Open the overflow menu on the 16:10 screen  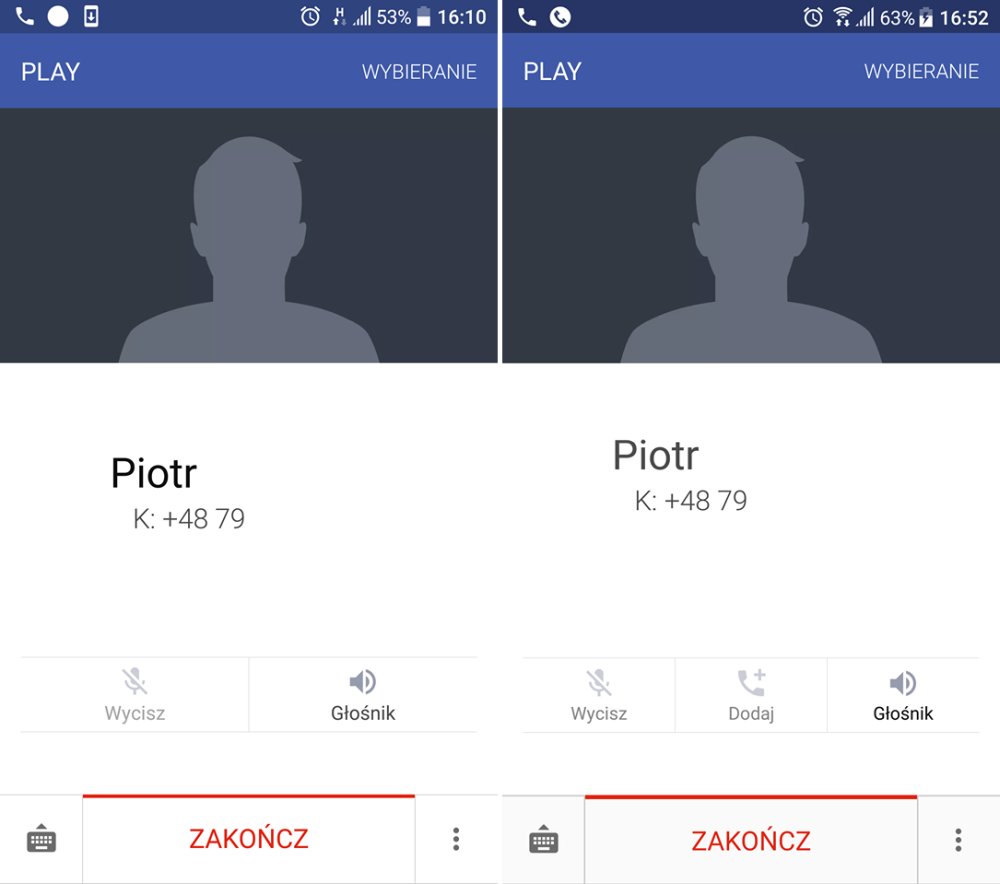456,839
